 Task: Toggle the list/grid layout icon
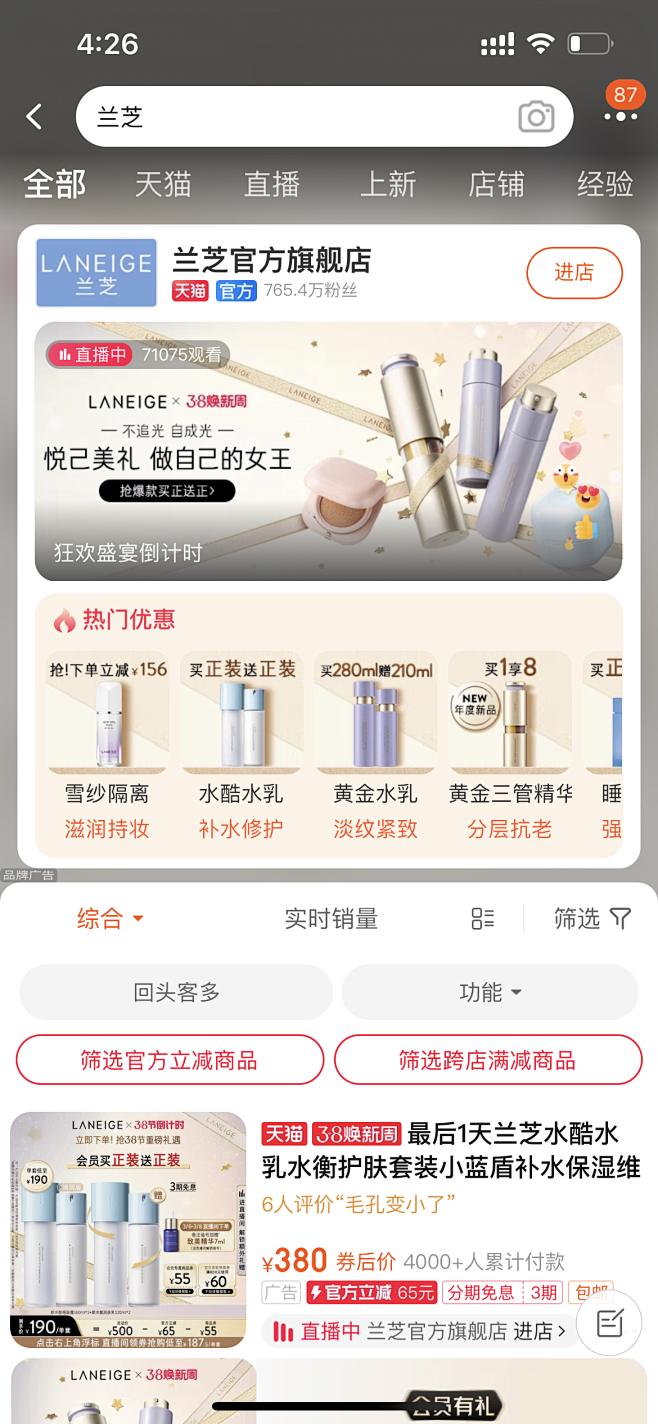point(483,918)
